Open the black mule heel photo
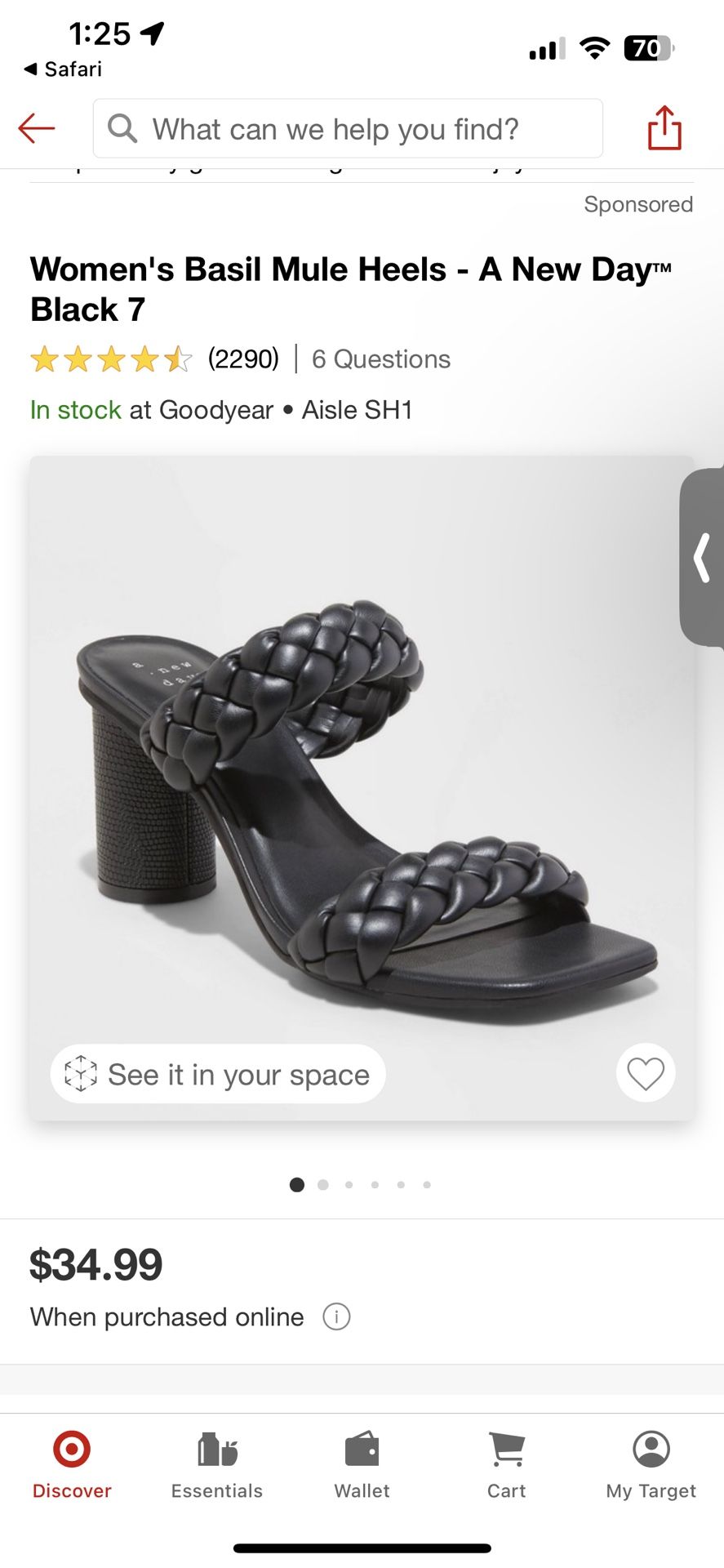This screenshot has height=1568, width=724. (x=362, y=784)
